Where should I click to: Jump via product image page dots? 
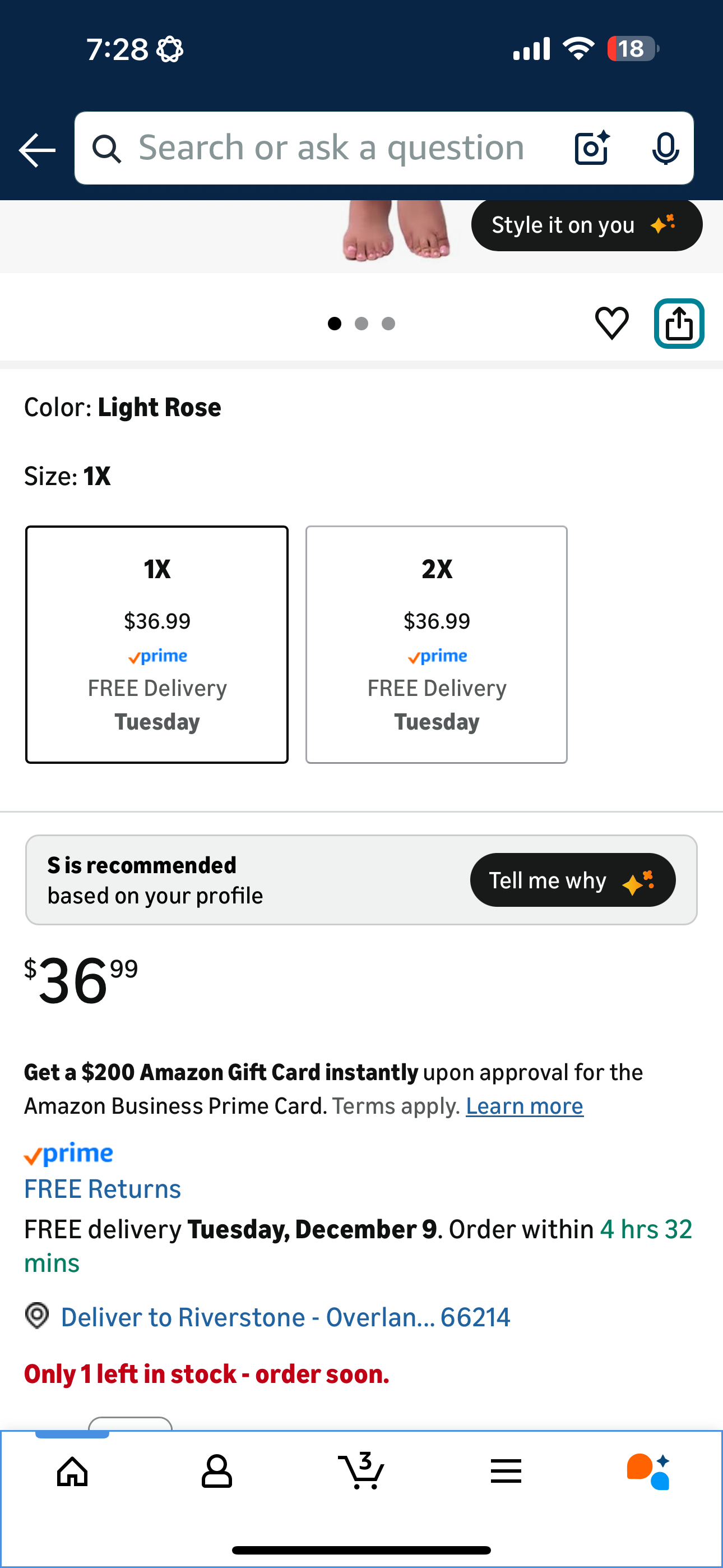click(x=361, y=324)
